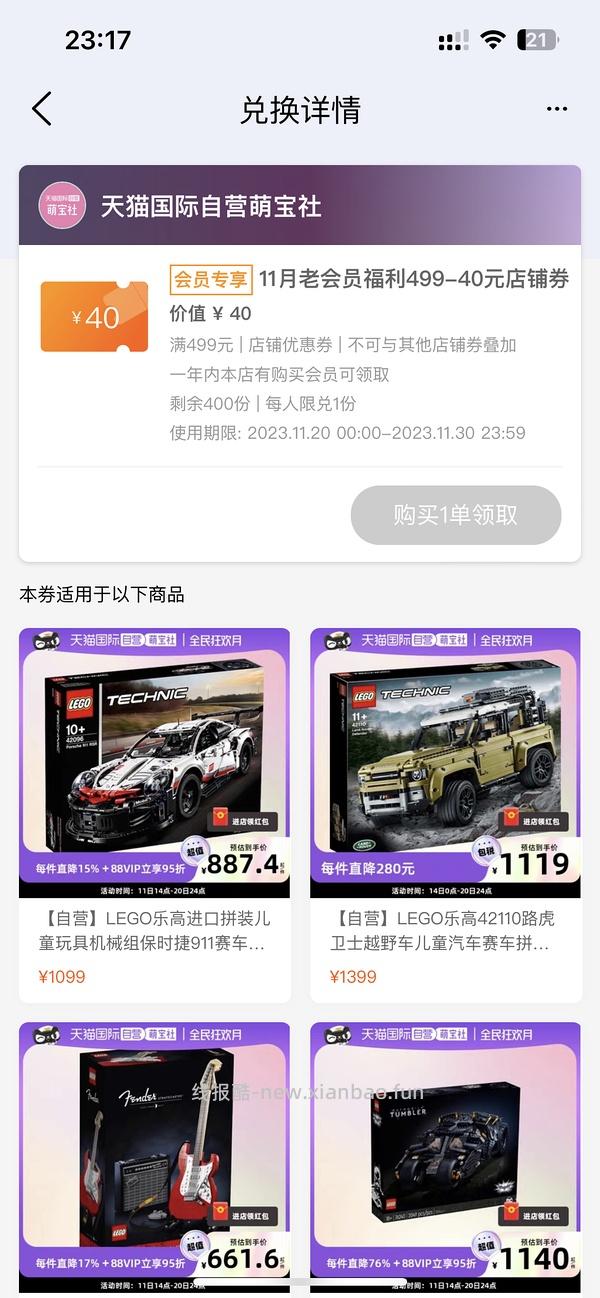Go back from the 兑换详情 page
The width and height of the screenshot is (600, 1298).
[42, 109]
